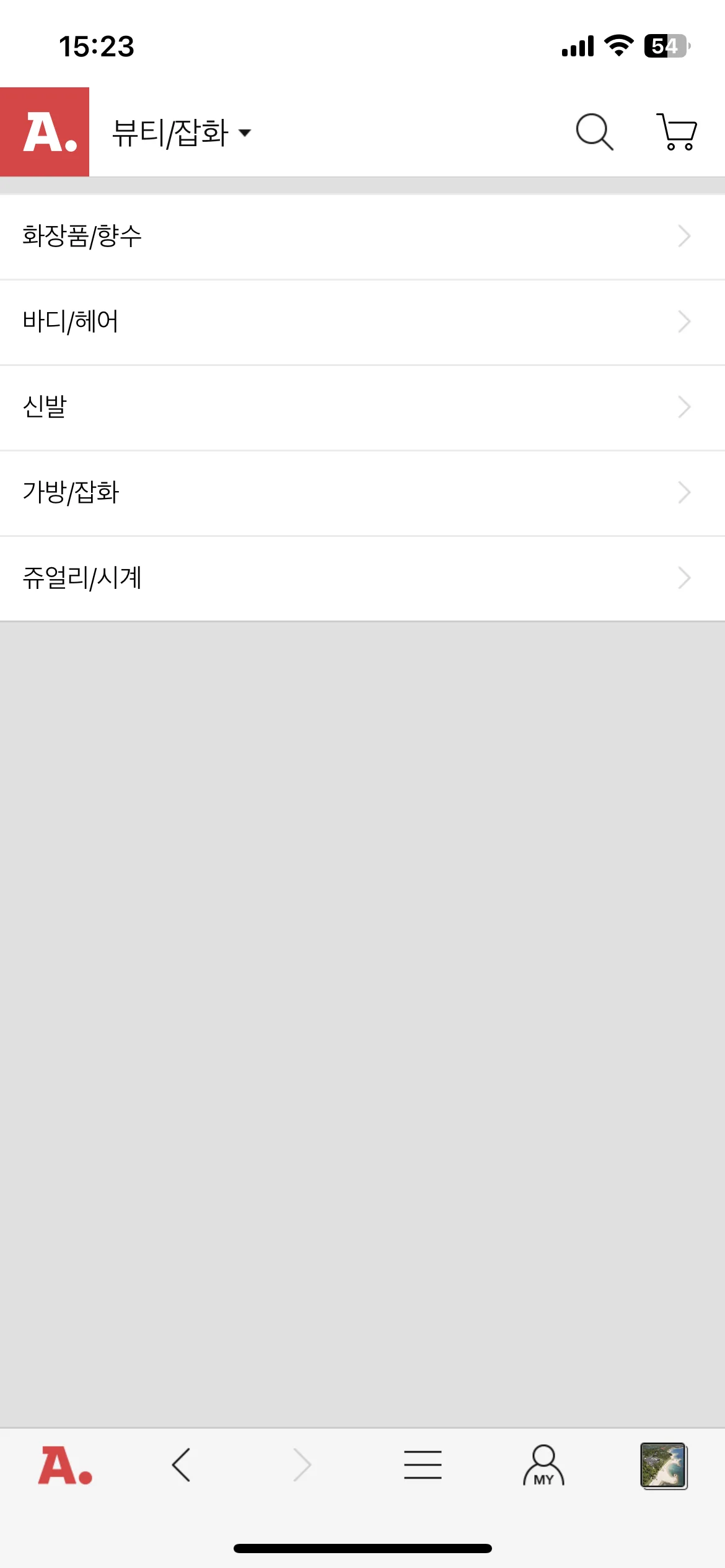This screenshot has height=1568, width=725.
Task: Open the search magnifier icon
Action: (594, 132)
